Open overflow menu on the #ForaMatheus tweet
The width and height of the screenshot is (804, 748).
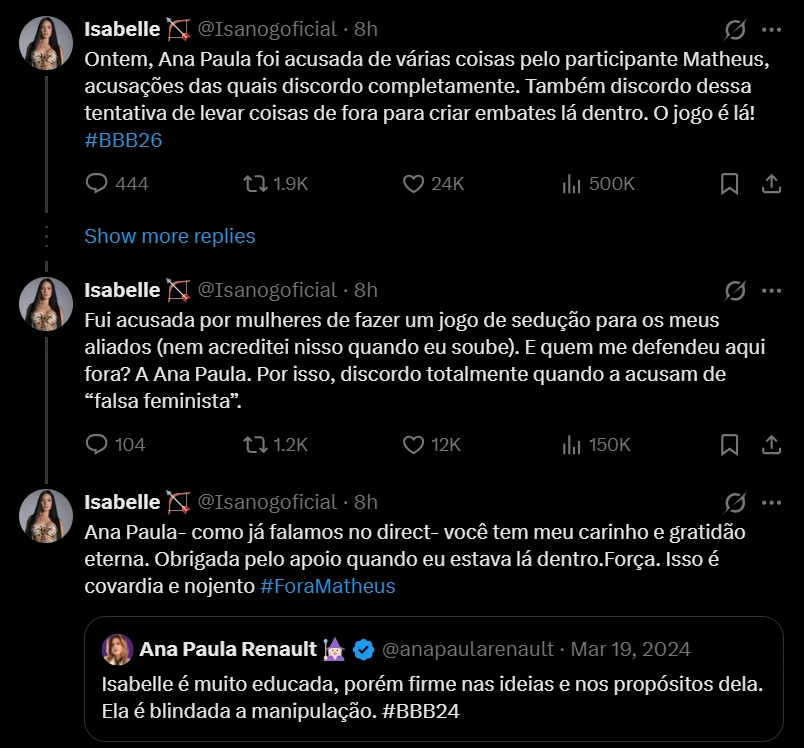click(x=771, y=502)
